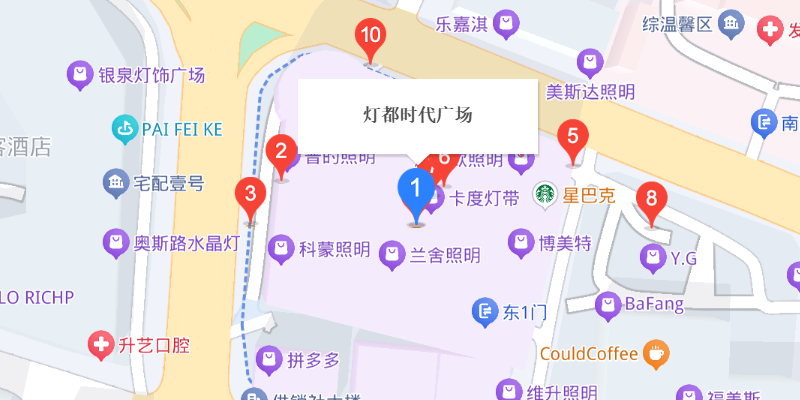Image resolution: width=800 pixels, height=400 pixels.
Task: Tap the 星巴克 place icon
Action: pos(545,193)
